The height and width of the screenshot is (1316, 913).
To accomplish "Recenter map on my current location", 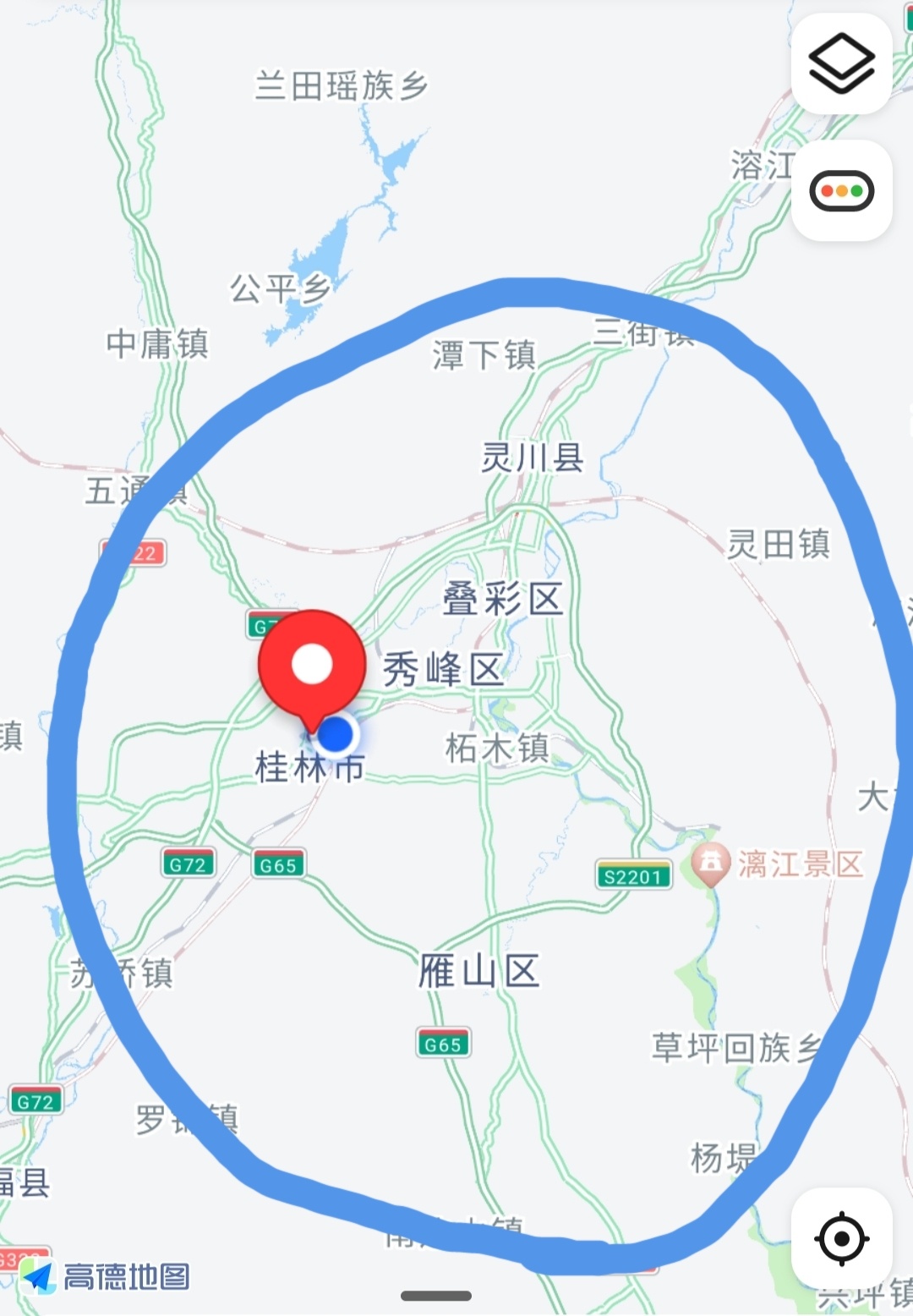I will (841, 1238).
